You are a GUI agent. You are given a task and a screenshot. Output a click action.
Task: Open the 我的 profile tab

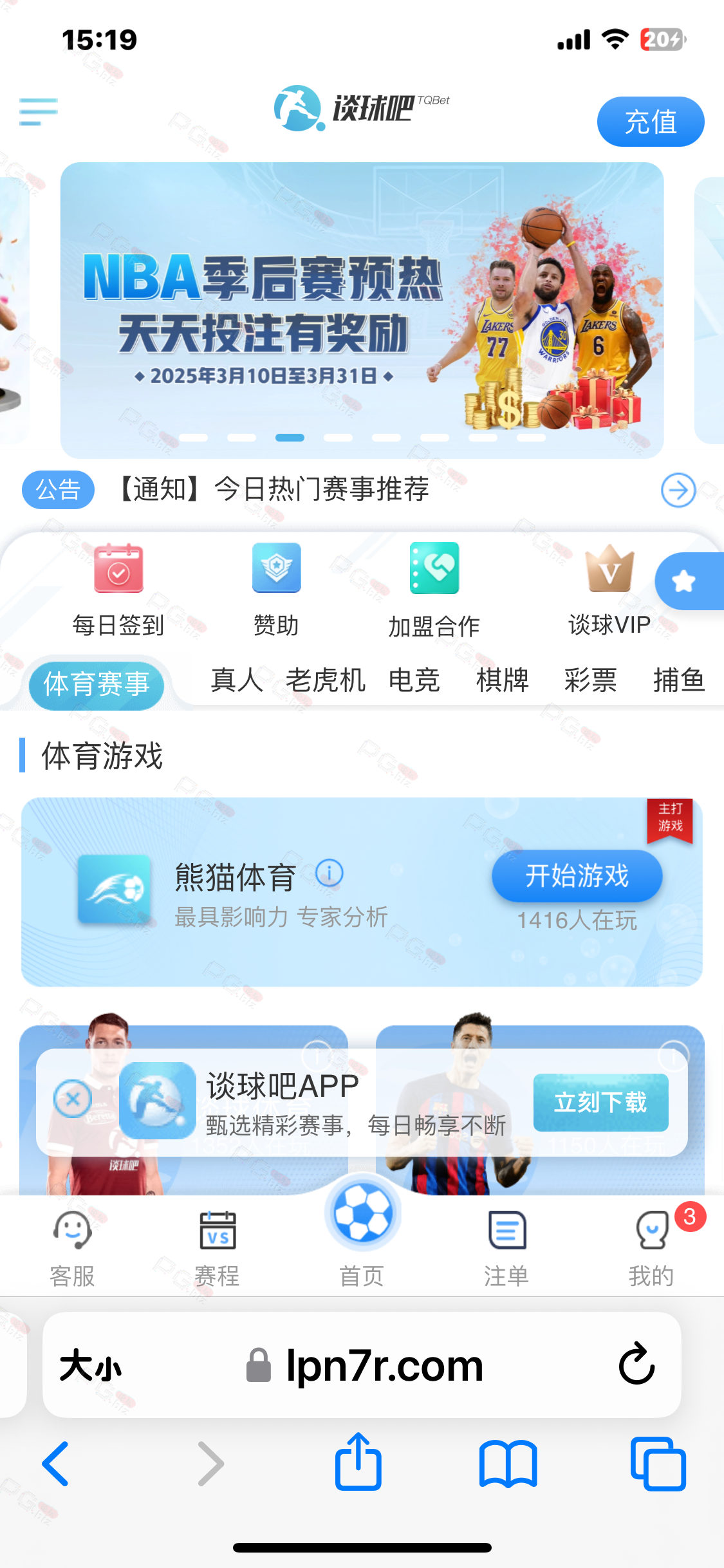coord(651,1248)
